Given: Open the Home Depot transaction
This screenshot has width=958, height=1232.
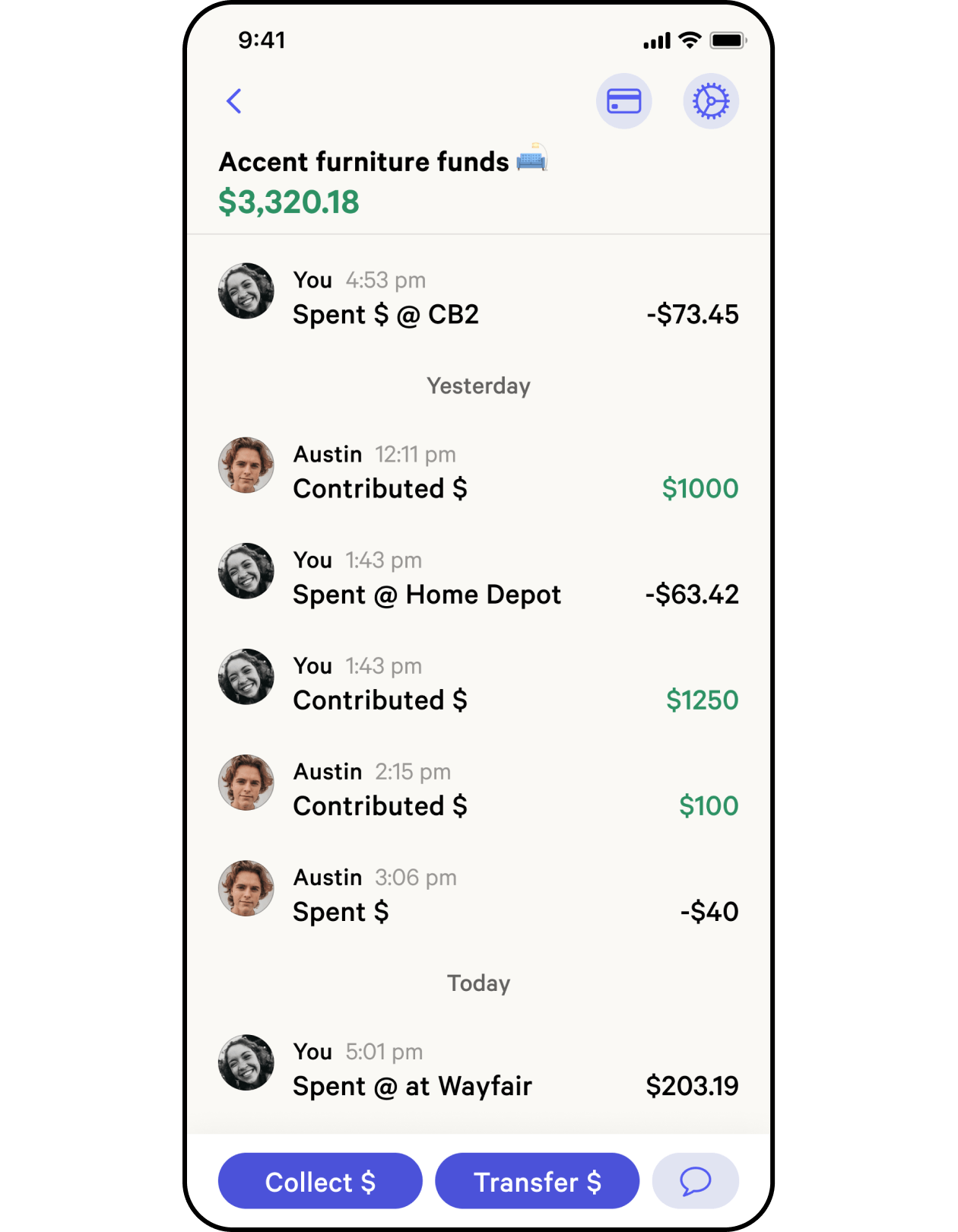Looking at the screenshot, I should point(477,579).
